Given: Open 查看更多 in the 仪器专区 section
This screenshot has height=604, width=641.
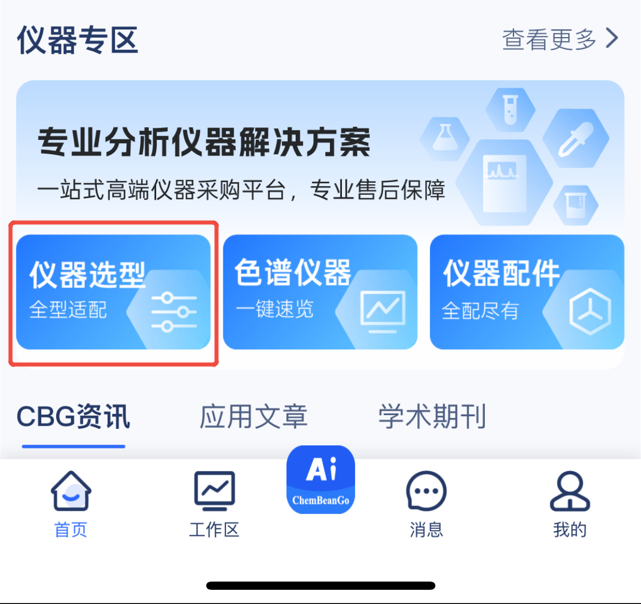Looking at the screenshot, I should 560,40.
